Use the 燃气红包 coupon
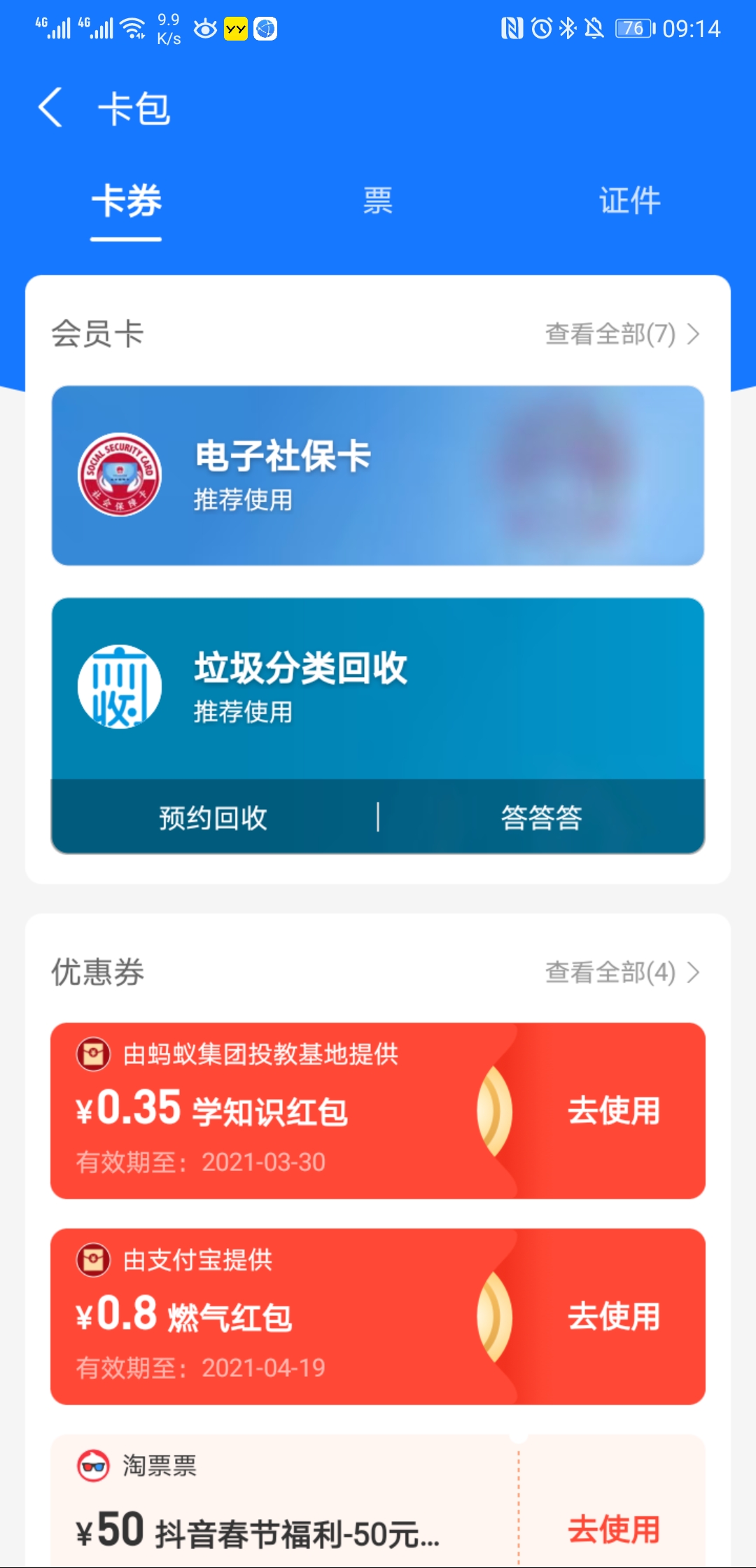 613,1317
